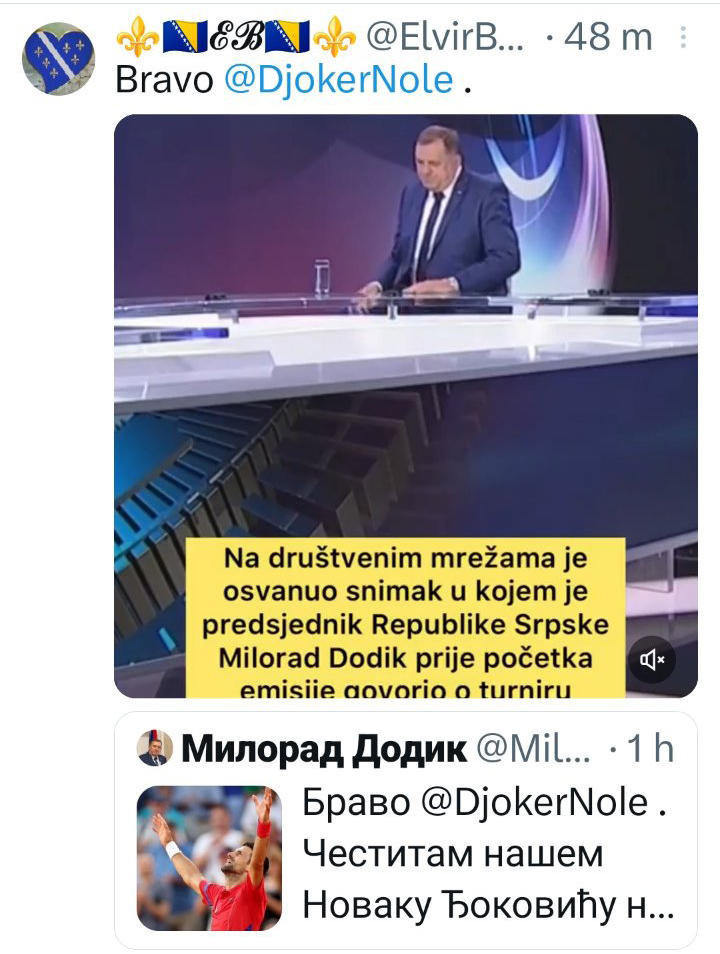Unmute the video sound
720x954 pixels.
(653, 659)
